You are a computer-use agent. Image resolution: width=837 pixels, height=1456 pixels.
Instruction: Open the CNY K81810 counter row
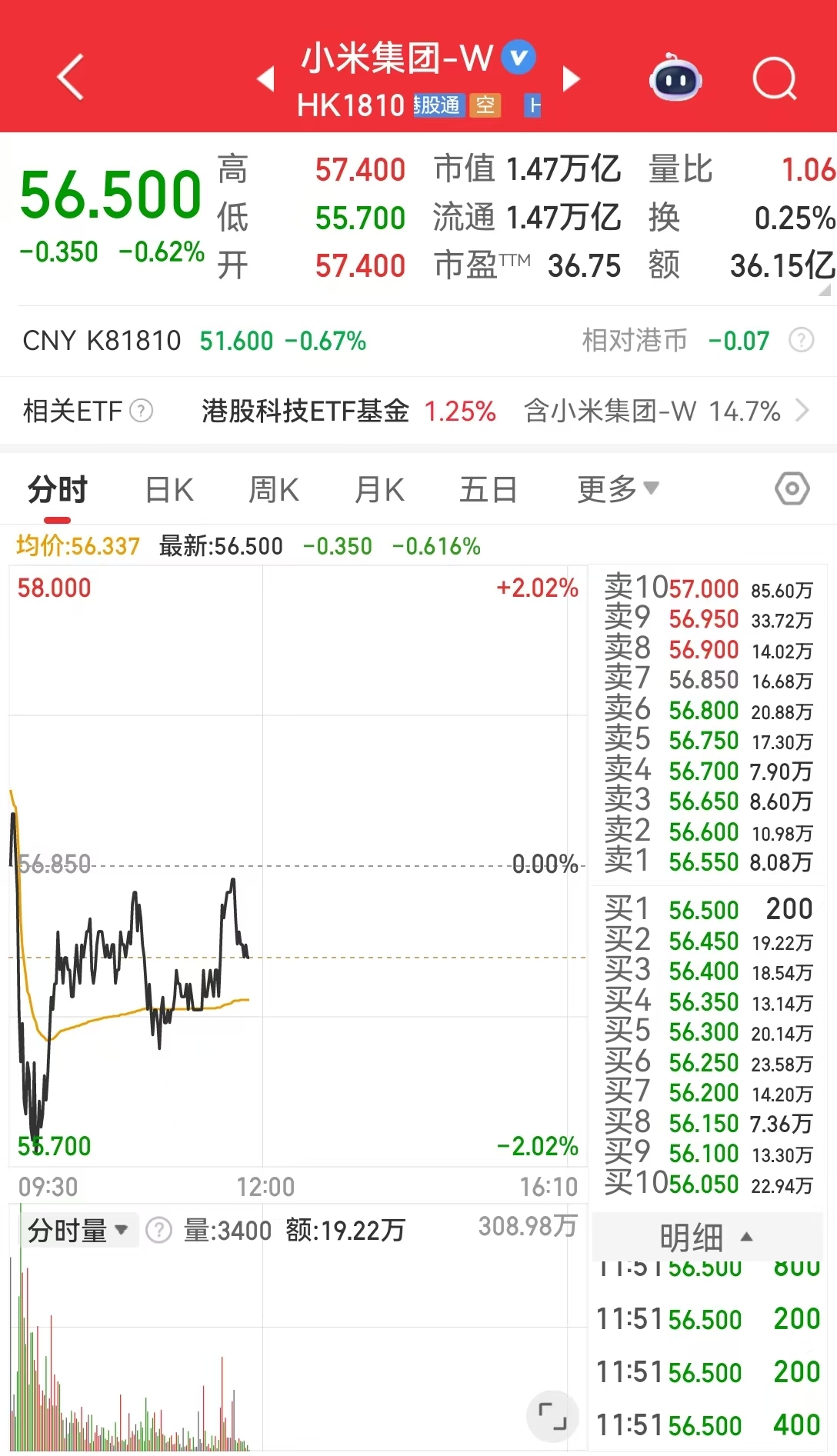pos(194,341)
